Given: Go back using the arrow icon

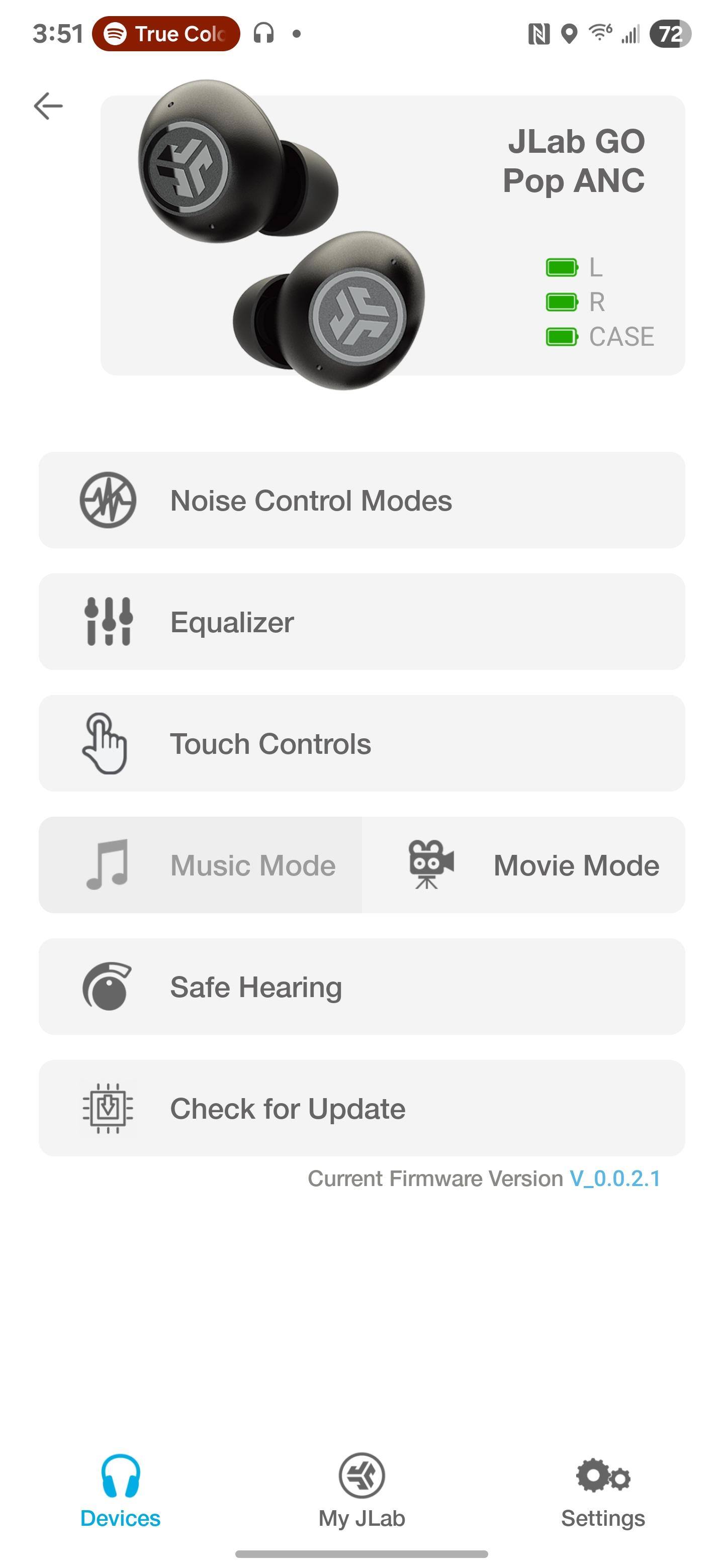Looking at the screenshot, I should [x=48, y=106].
